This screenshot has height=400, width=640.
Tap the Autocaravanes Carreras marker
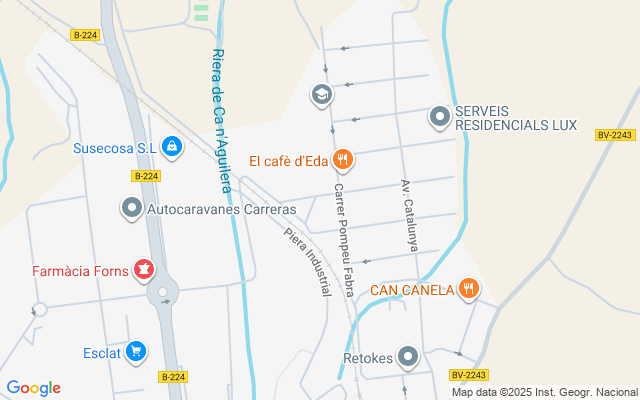coord(132,209)
